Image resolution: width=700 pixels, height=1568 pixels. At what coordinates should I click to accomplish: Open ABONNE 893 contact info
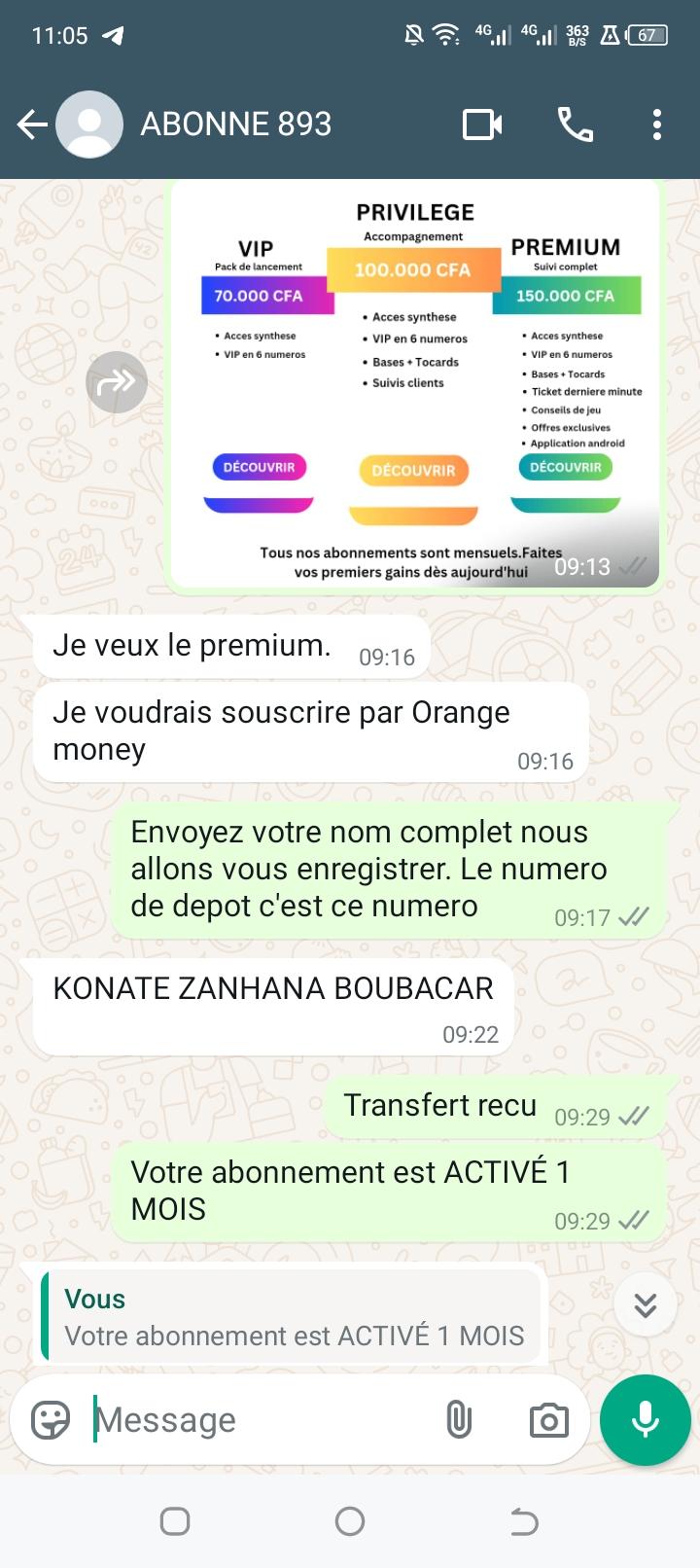(x=236, y=125)
